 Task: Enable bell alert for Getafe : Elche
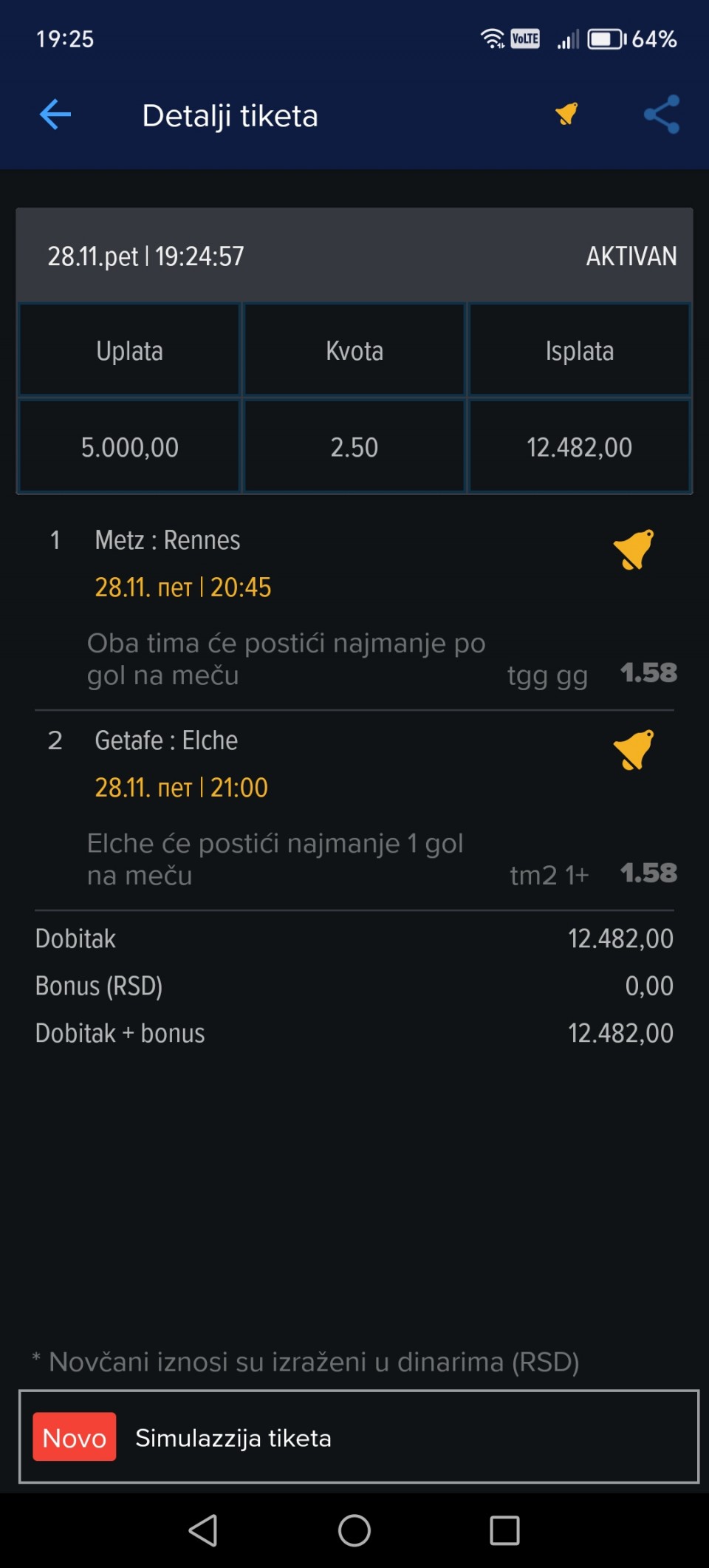click(x=633, y=749)
